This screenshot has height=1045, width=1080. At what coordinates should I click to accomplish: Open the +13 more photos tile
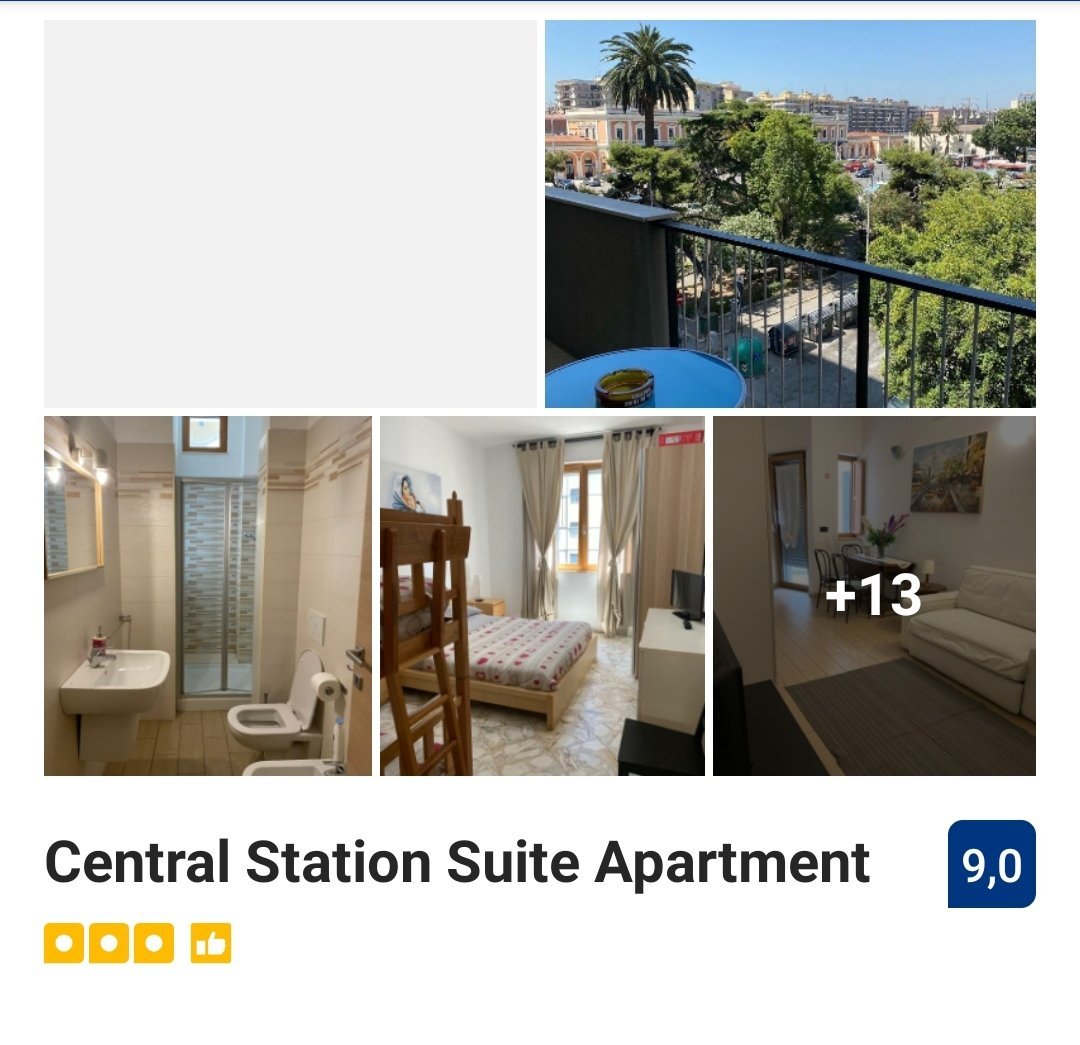pos(874,596)
